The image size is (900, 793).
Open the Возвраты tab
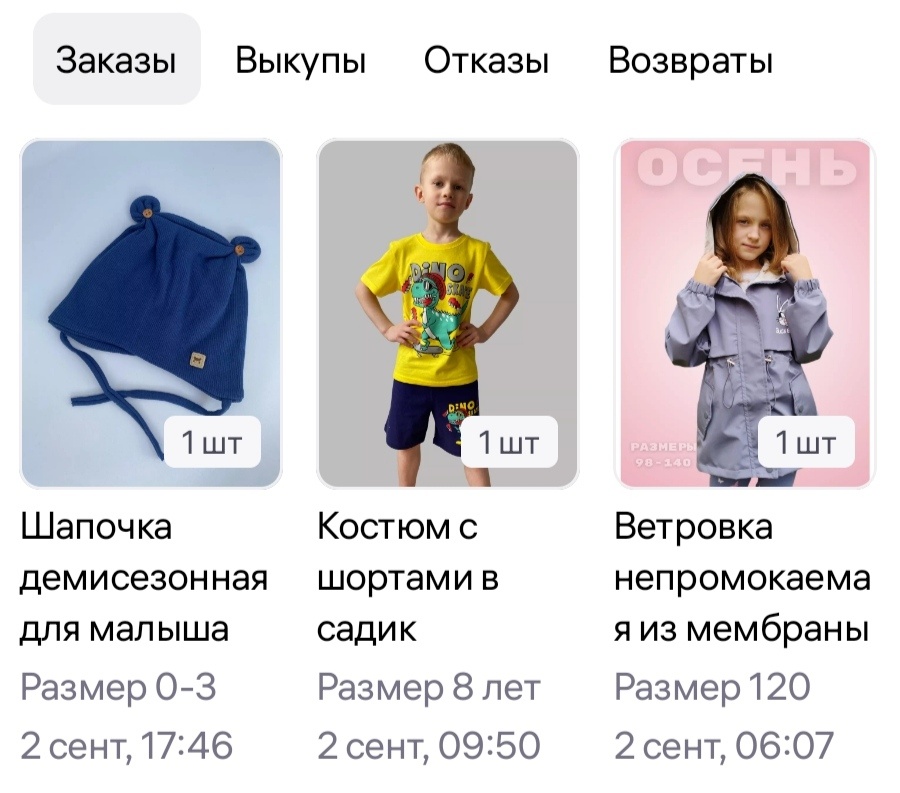click(690, 61)
